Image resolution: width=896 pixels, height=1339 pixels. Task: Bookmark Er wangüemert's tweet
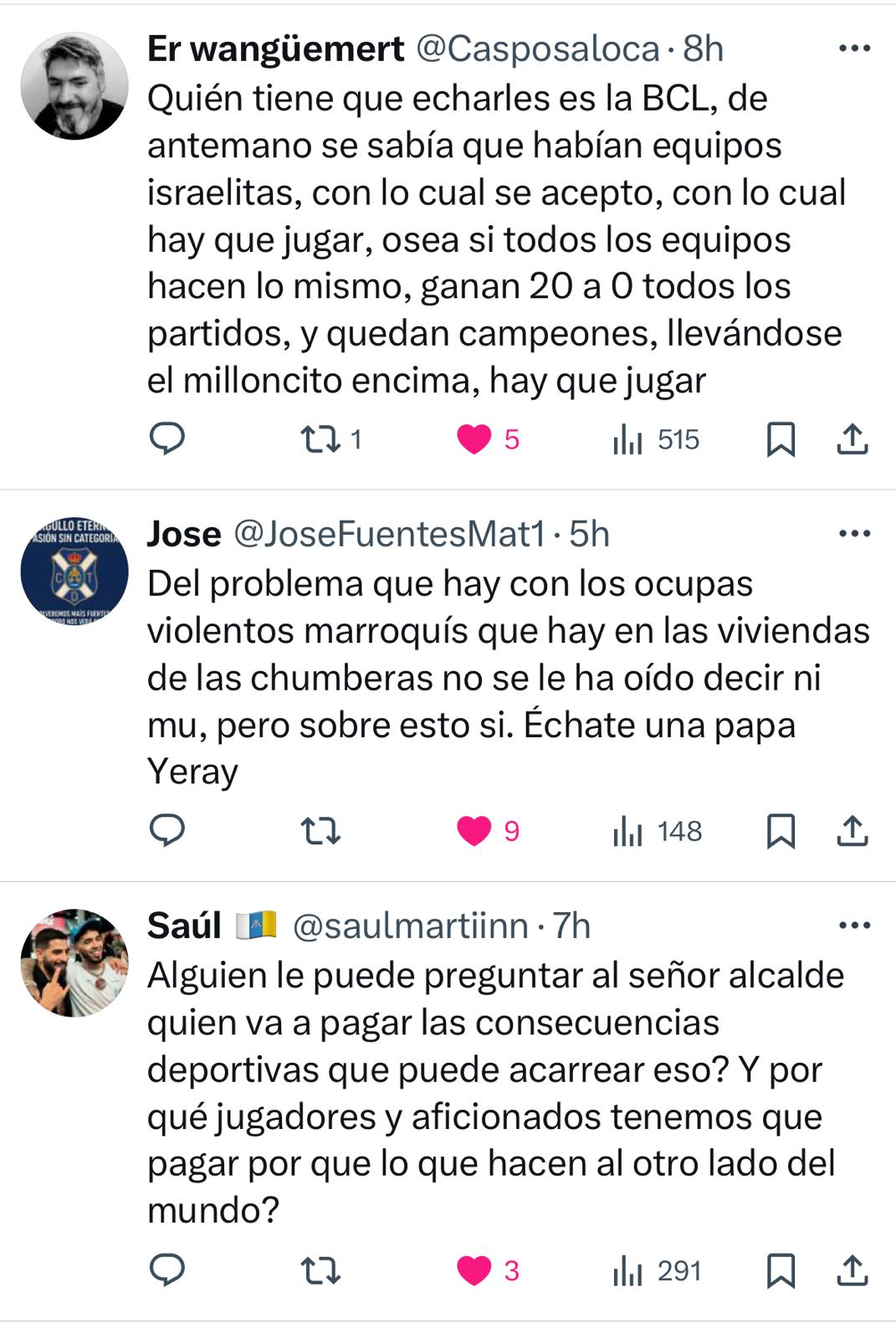tap(781, 439)
